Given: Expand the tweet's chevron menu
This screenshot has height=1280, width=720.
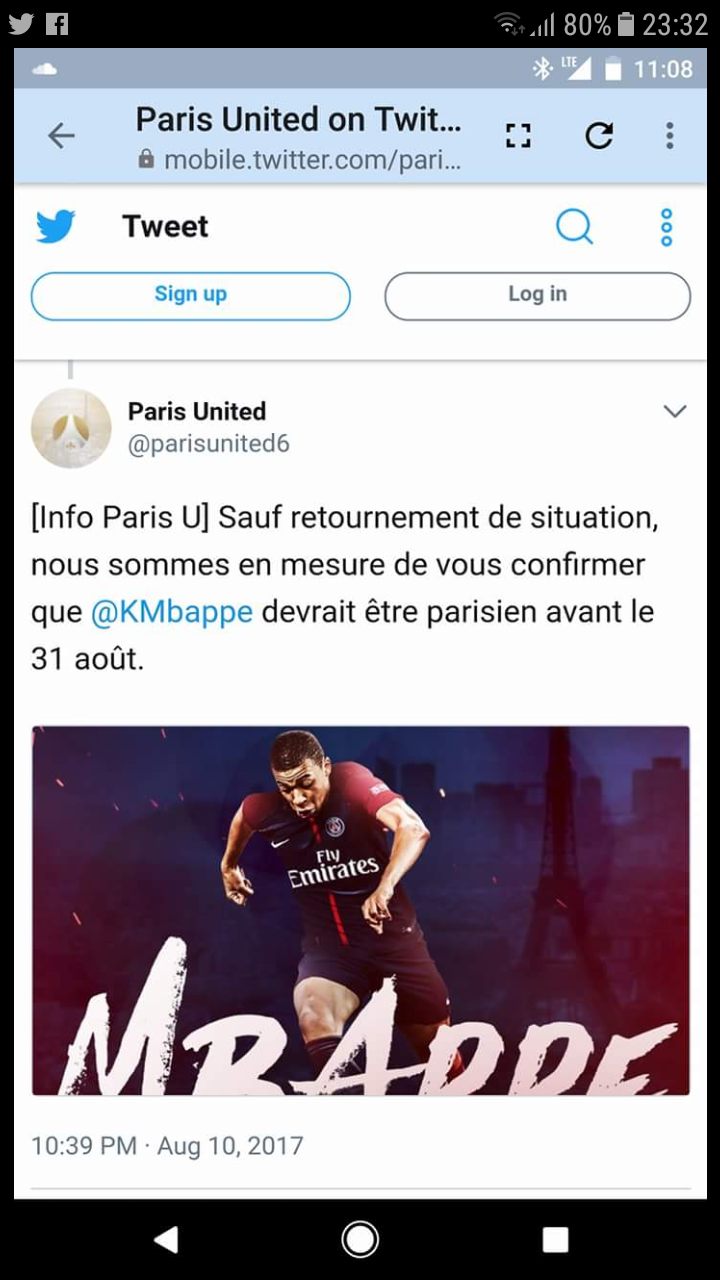Looking at the screenshot, I should point(675,411).
